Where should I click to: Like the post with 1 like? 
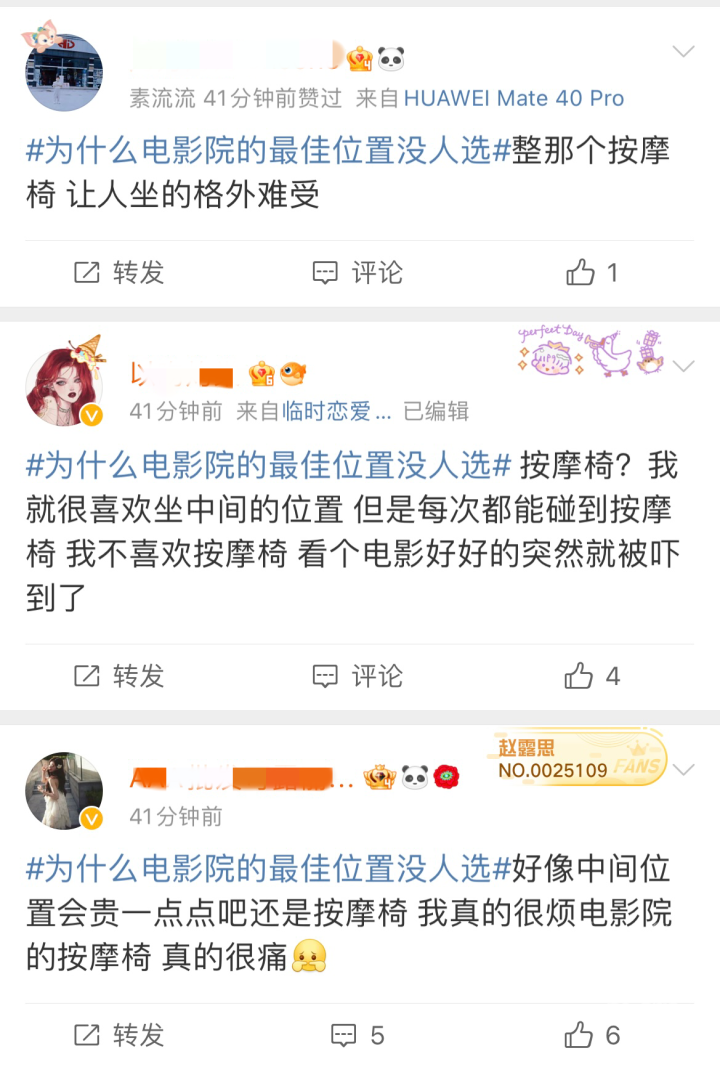coord(592,272)
